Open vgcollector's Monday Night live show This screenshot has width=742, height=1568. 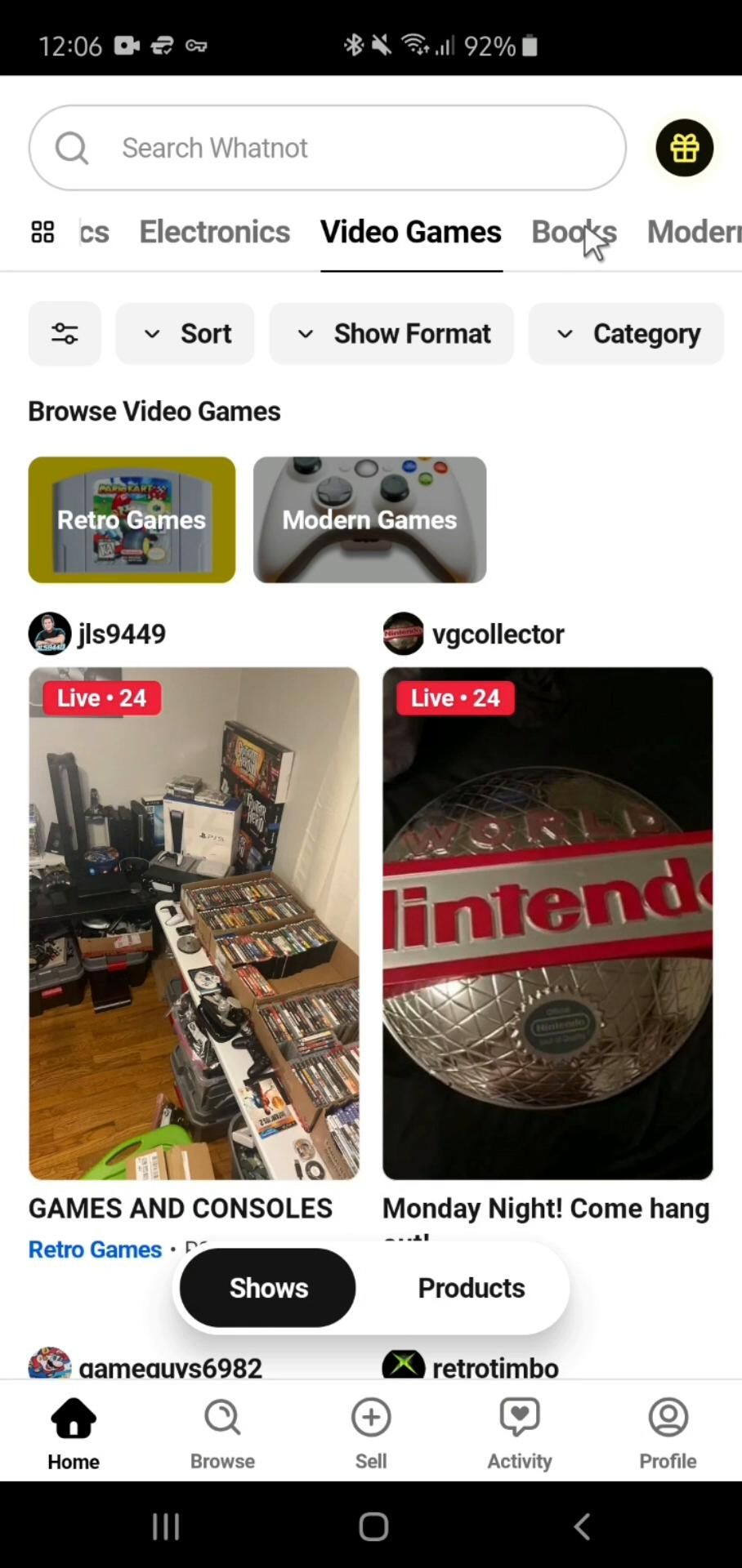point(548,923)
